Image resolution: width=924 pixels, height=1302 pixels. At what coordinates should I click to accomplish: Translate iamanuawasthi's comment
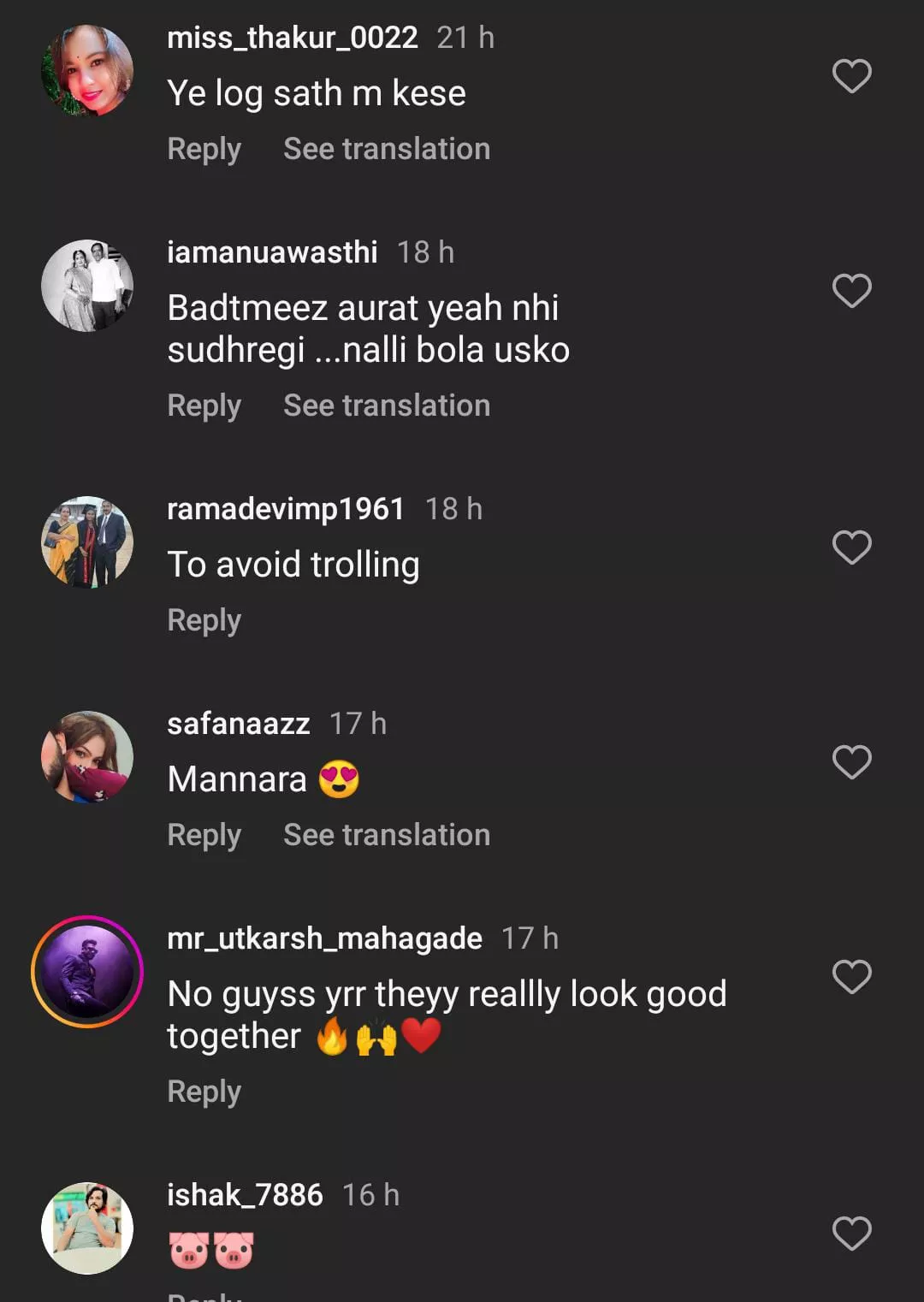[387, 405]
